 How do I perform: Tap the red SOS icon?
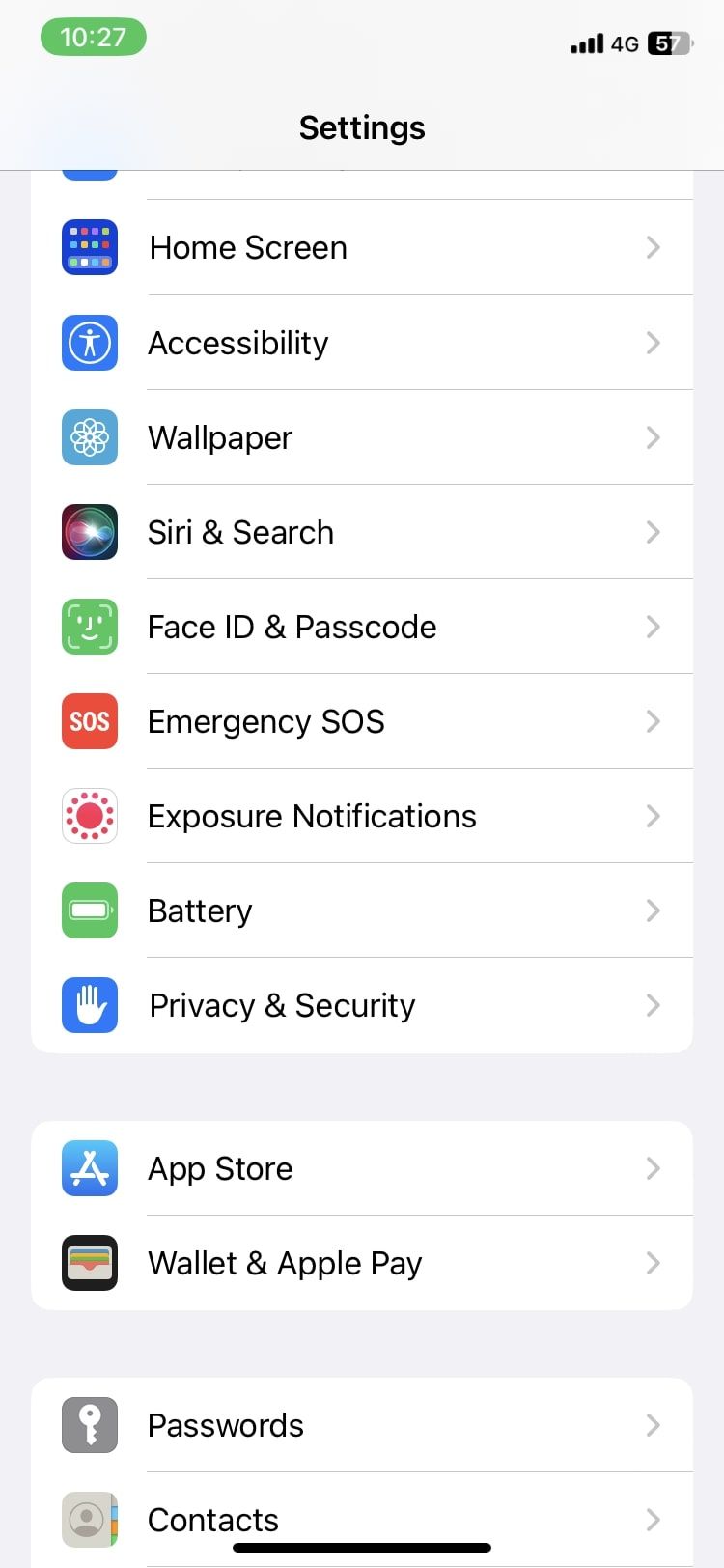(89, 720)
